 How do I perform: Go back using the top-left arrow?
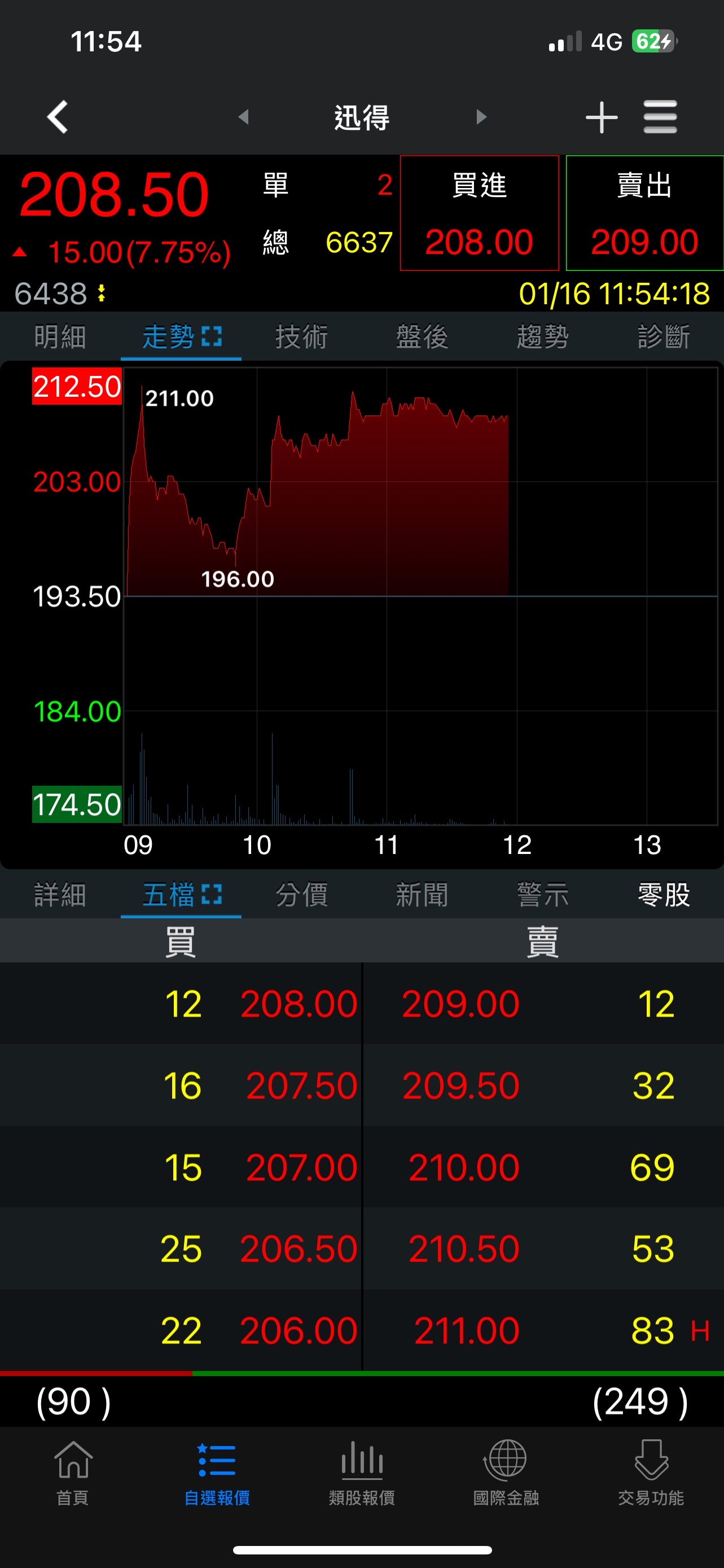point(58,117)
